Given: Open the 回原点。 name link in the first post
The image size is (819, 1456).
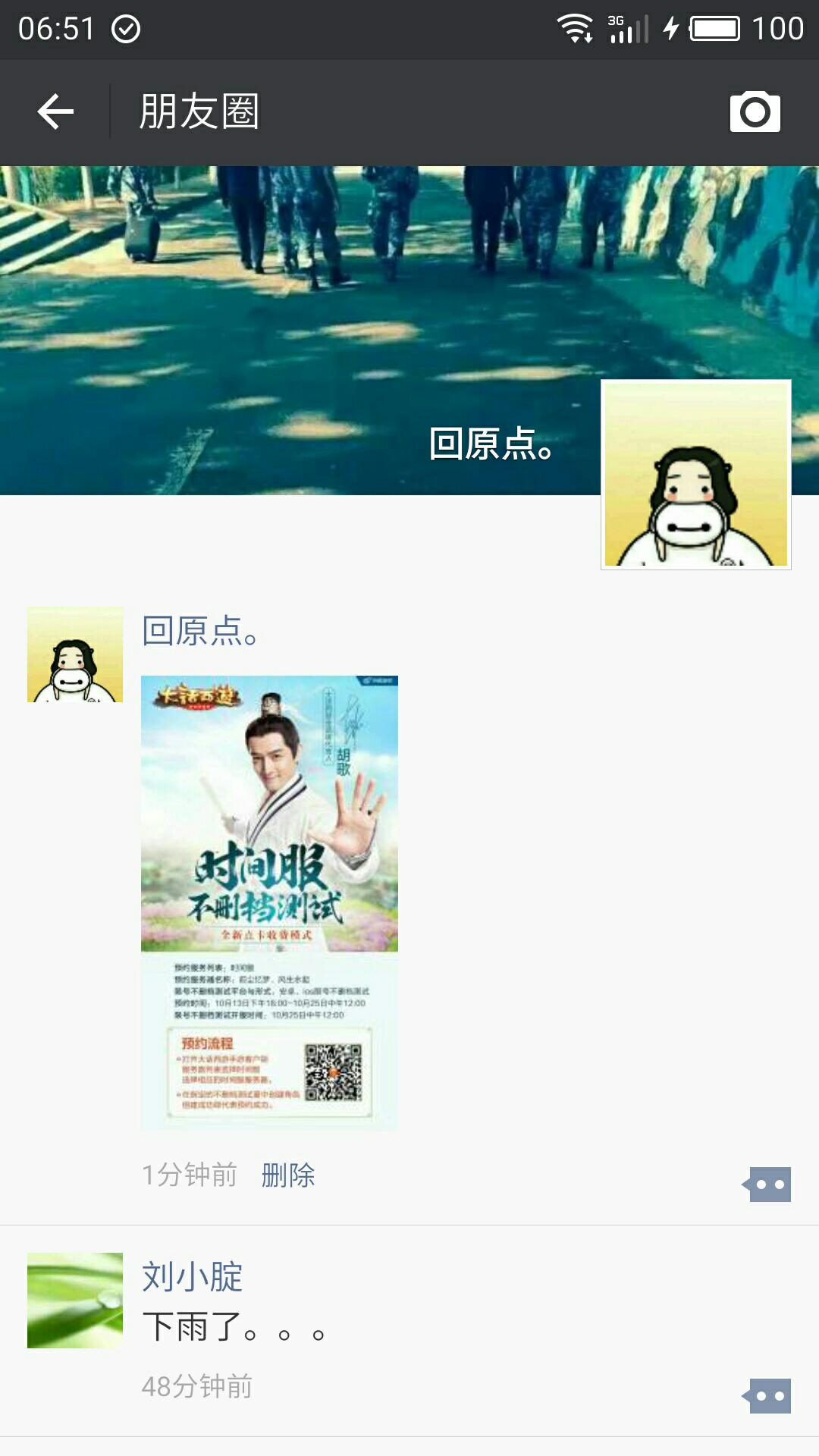Looking at the screenshot, I should pos(201,631).
